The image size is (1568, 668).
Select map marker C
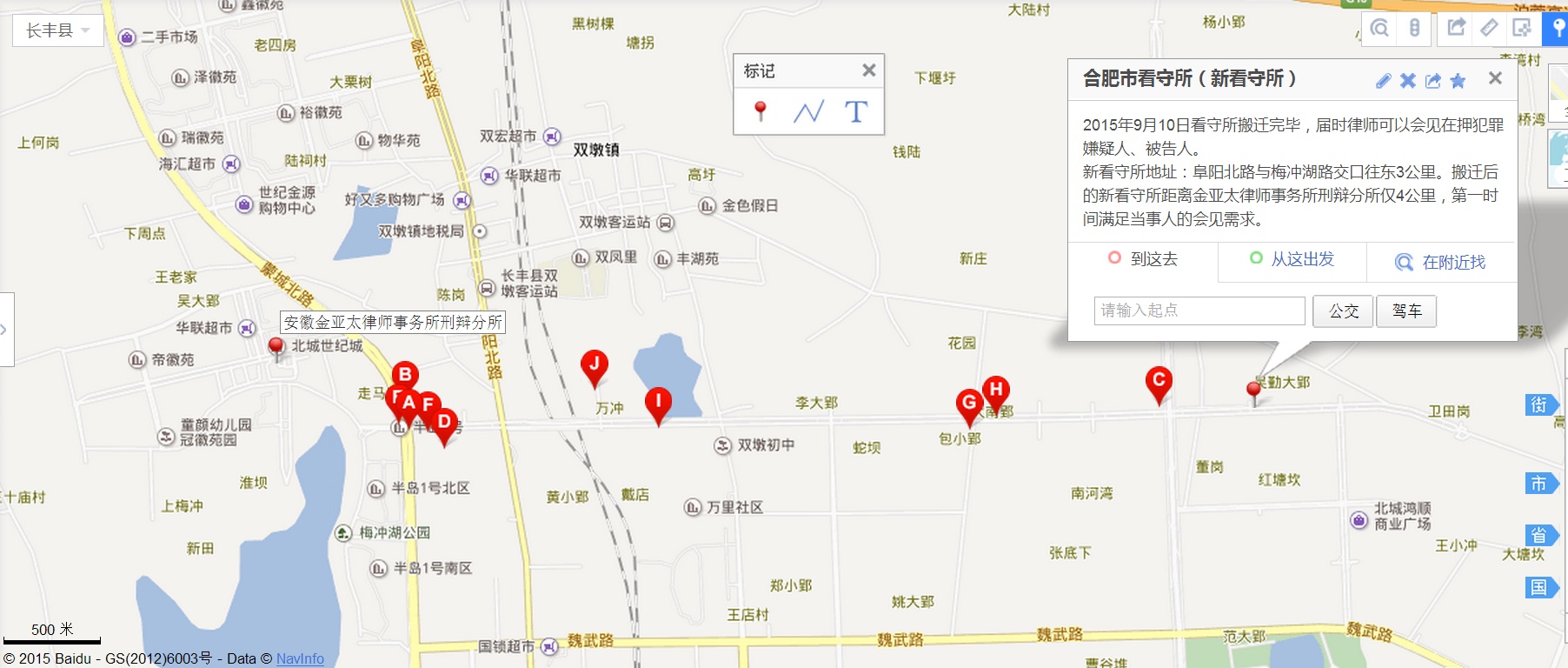(1158, 383)
